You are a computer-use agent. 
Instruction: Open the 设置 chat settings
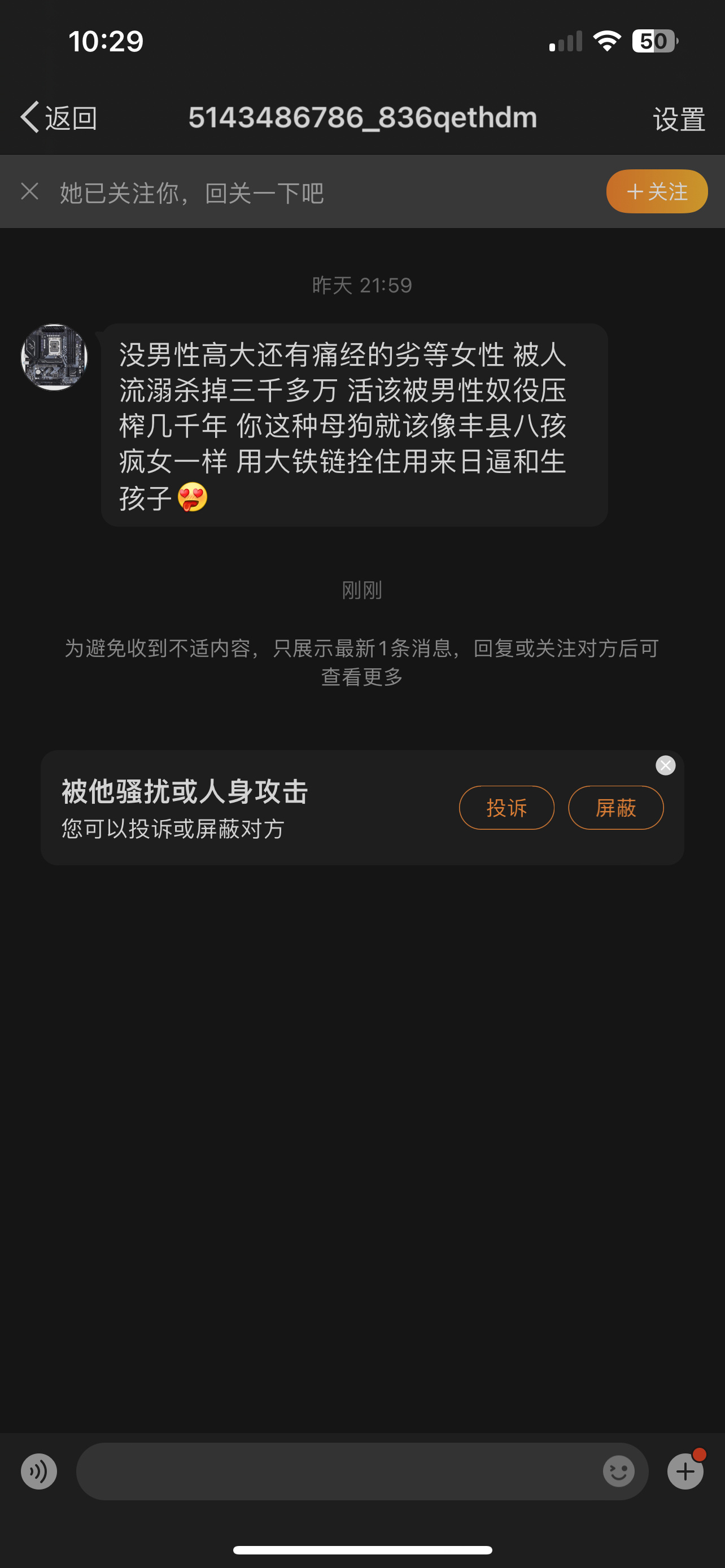(679, 119)
